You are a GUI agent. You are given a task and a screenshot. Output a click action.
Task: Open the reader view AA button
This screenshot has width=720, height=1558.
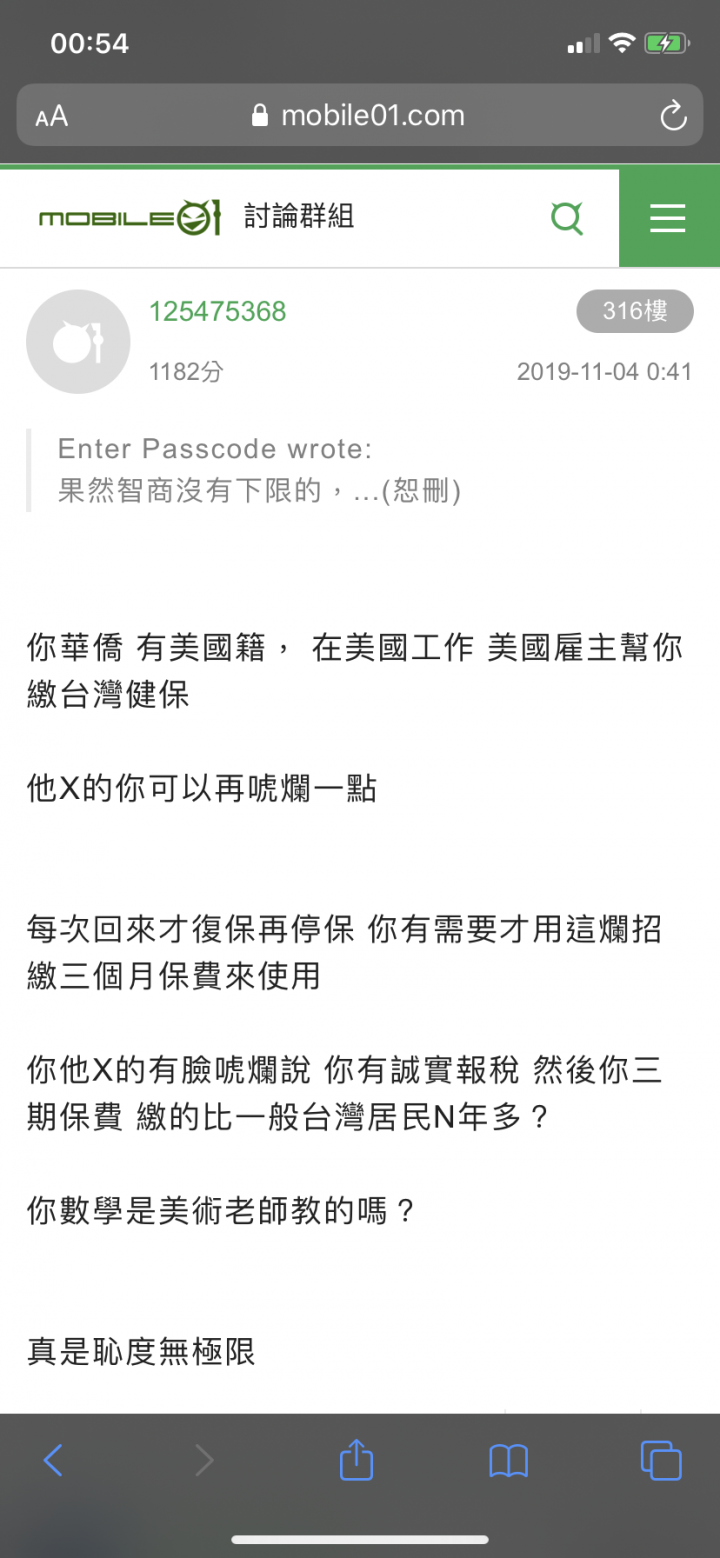[x=52, y=116]
